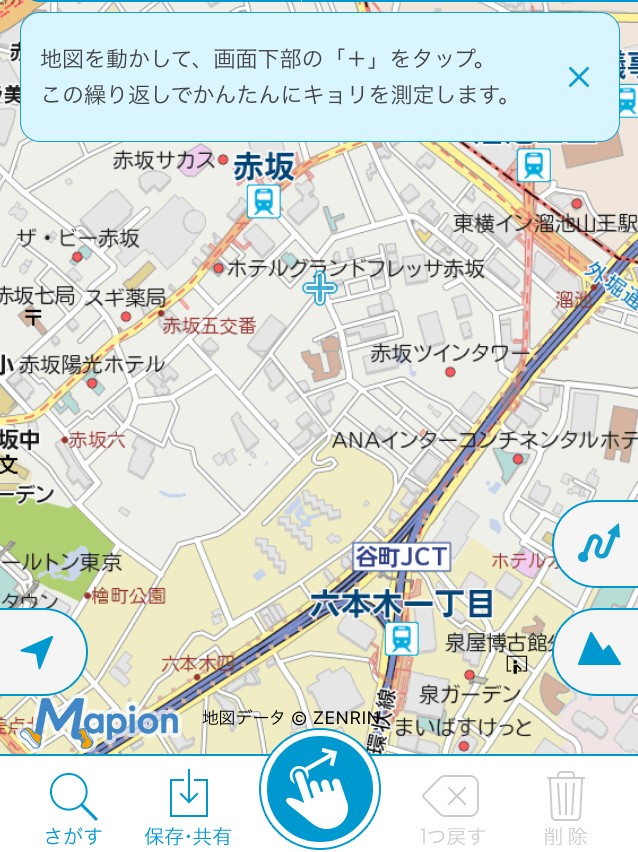
Task: Undo the last point with 1つ戻す
Action: point(452,807)
